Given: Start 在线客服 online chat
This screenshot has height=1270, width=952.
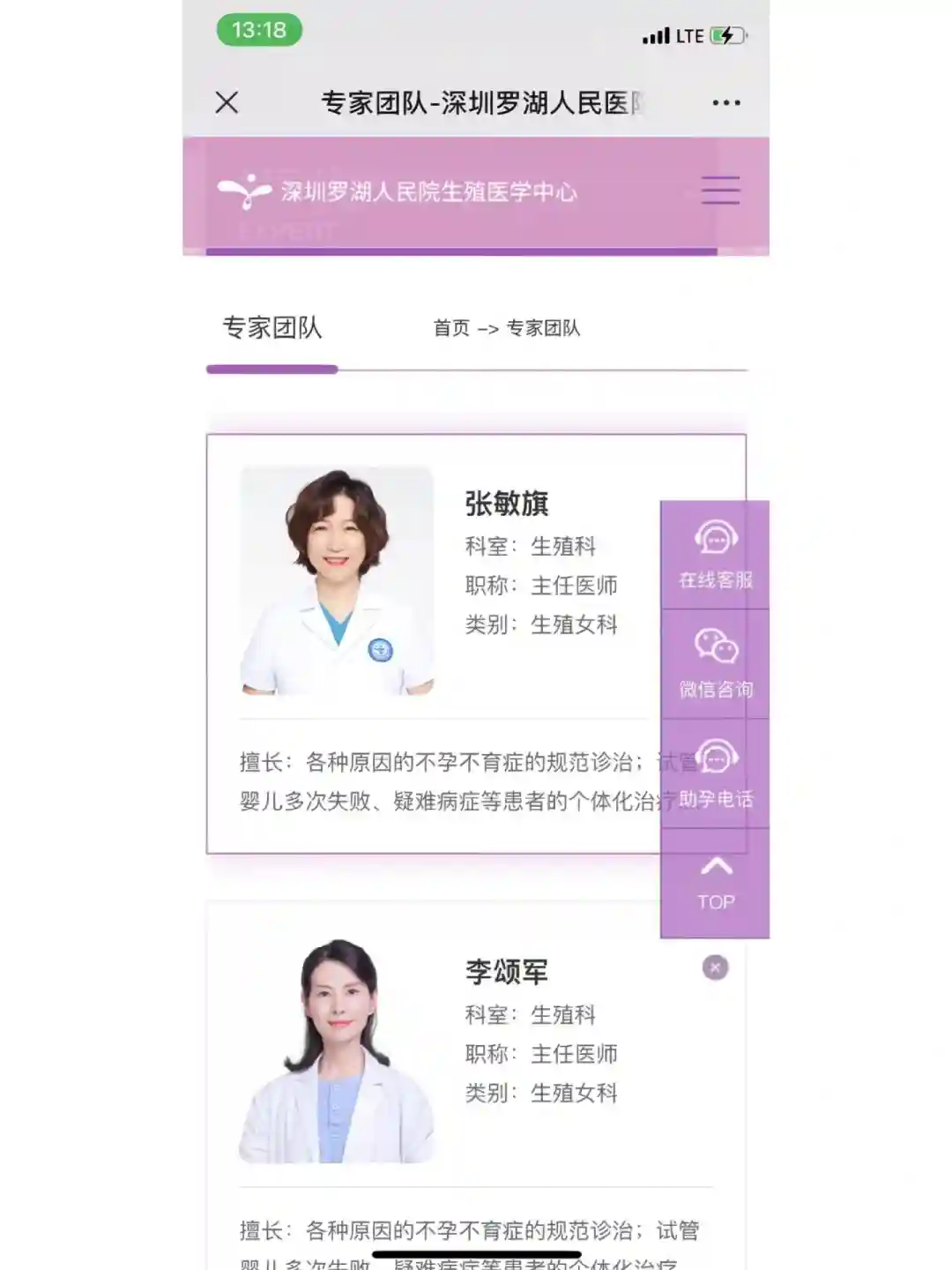Looking at the screenshot, I should 715,555.
